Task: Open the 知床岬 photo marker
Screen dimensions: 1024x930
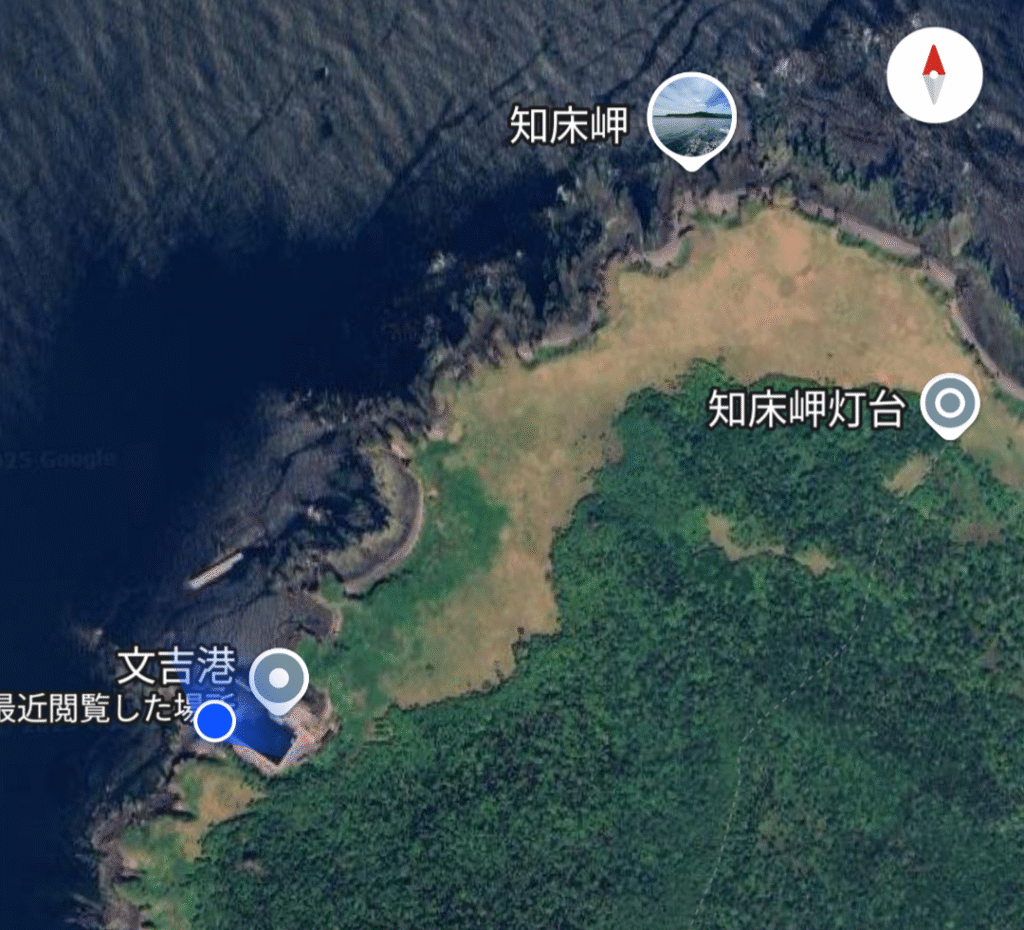Action: [692, 117]
